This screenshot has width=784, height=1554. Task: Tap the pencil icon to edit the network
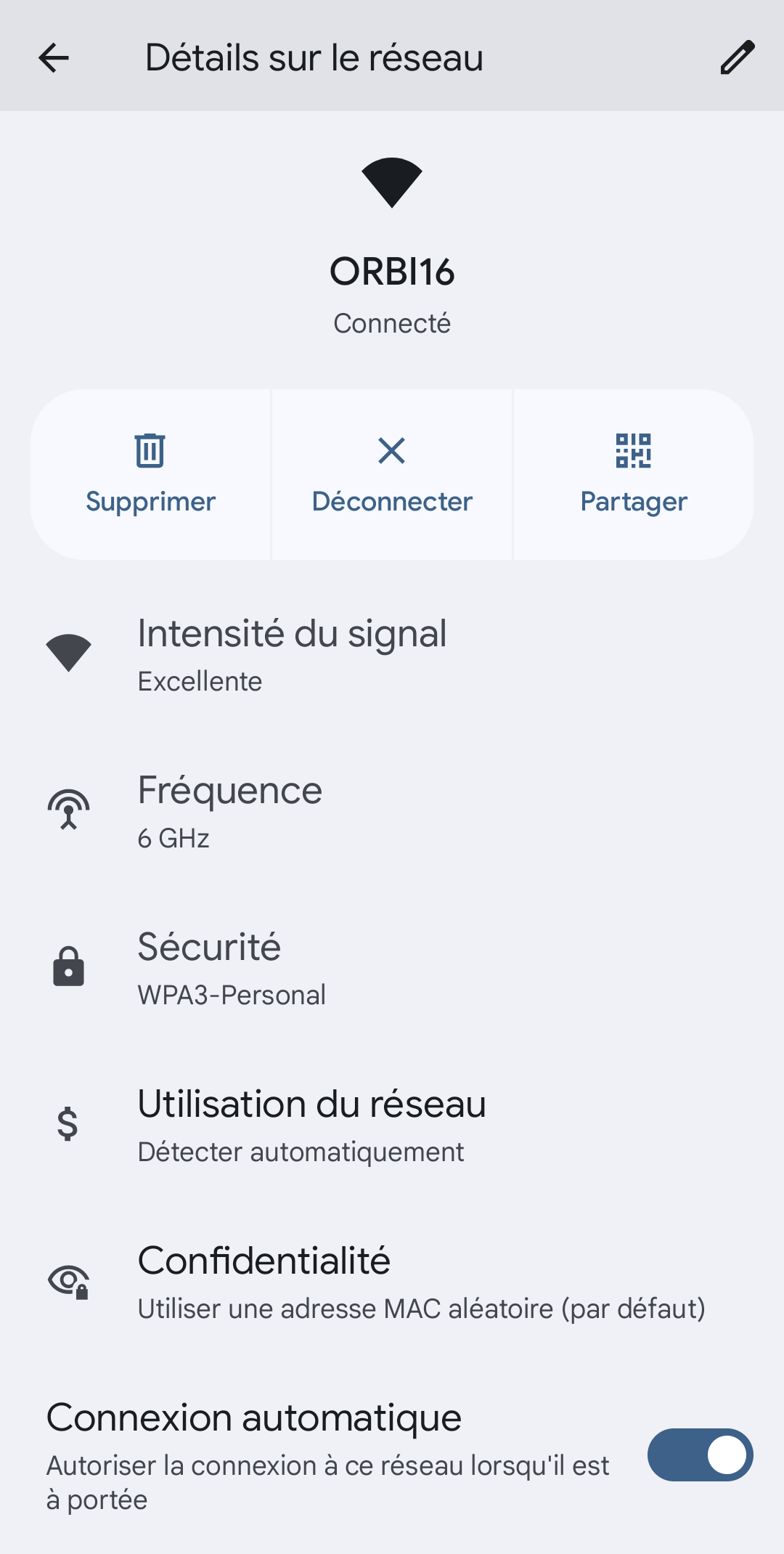(x=737, y=58)
